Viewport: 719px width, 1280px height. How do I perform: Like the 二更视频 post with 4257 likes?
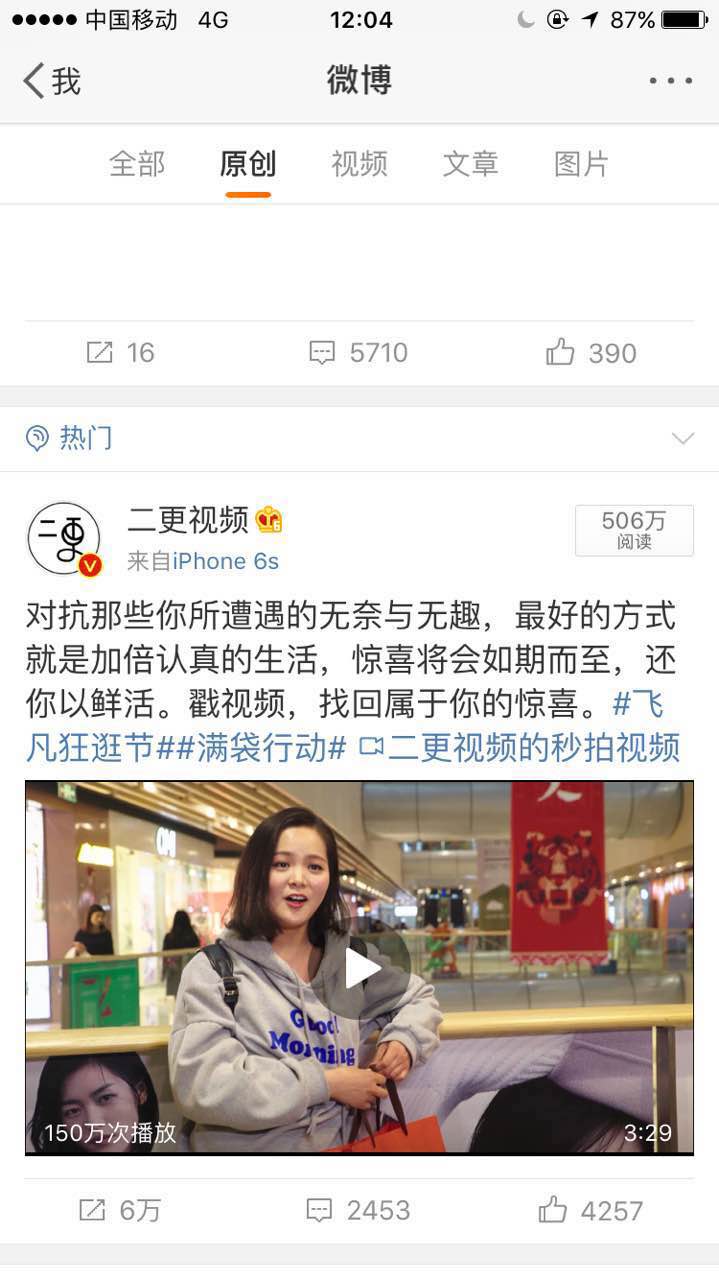(592, 1210)
